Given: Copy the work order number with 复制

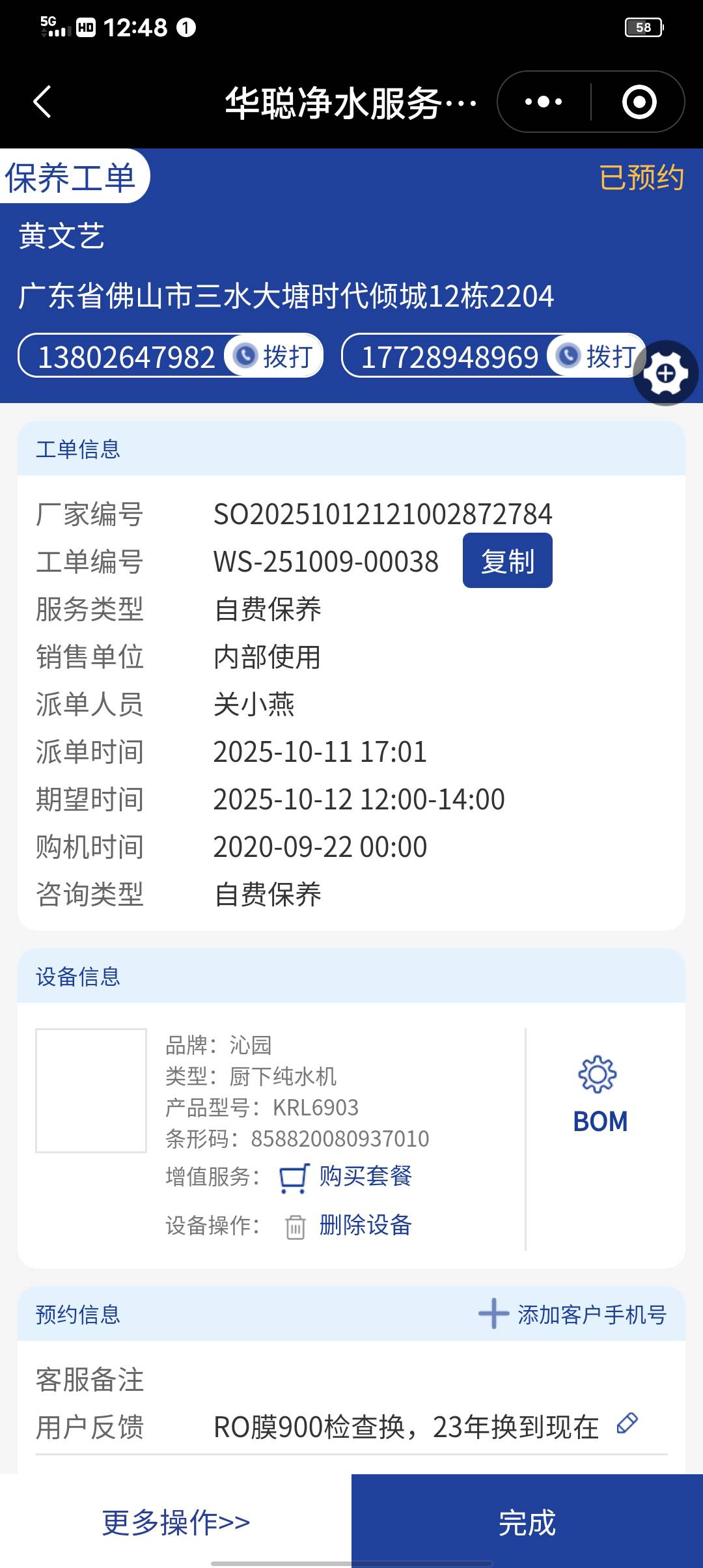Looking at the screenshot, I should pos(507,561).
